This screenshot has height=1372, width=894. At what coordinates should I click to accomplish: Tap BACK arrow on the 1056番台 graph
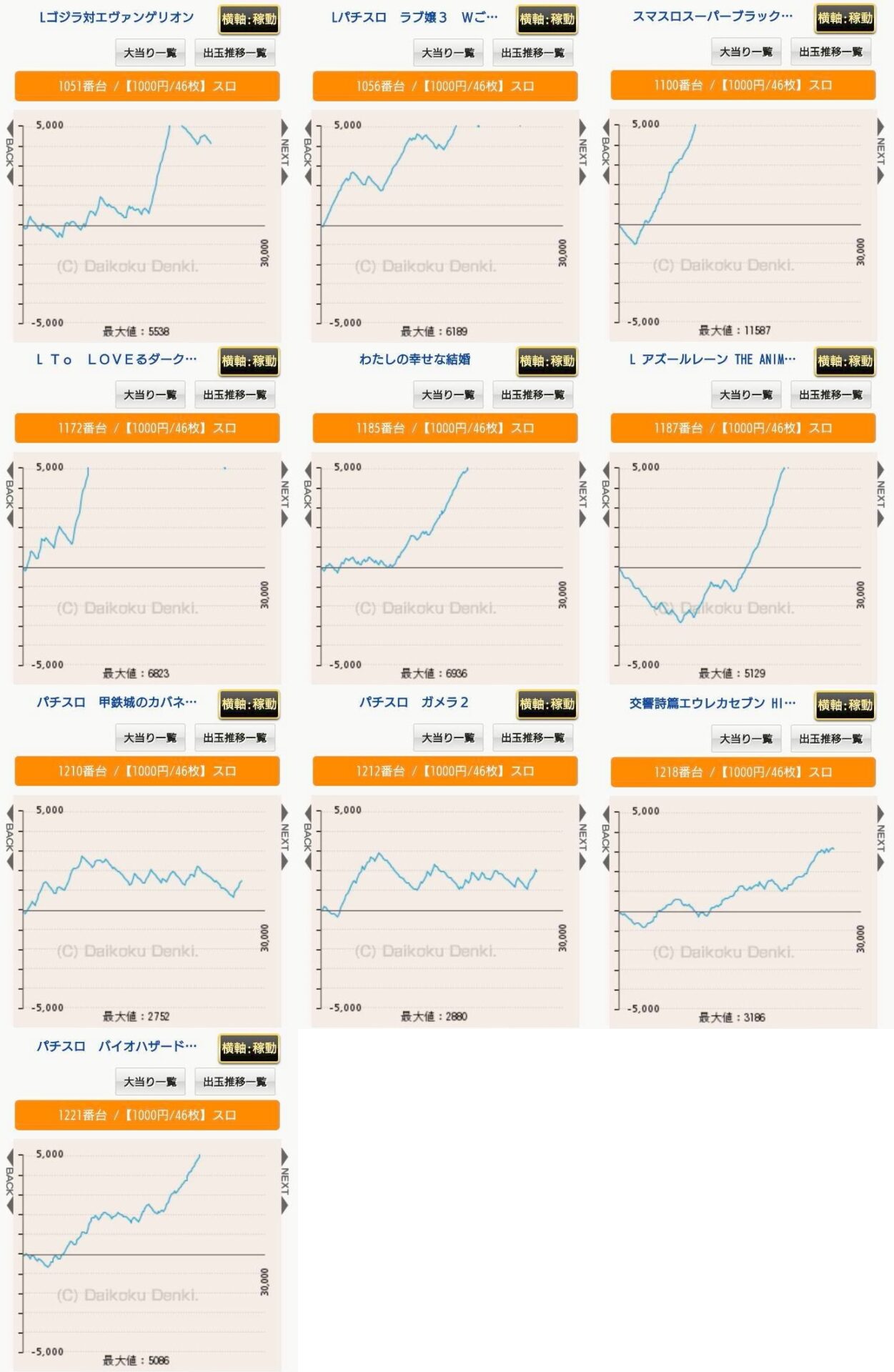[x=308, y=152]
